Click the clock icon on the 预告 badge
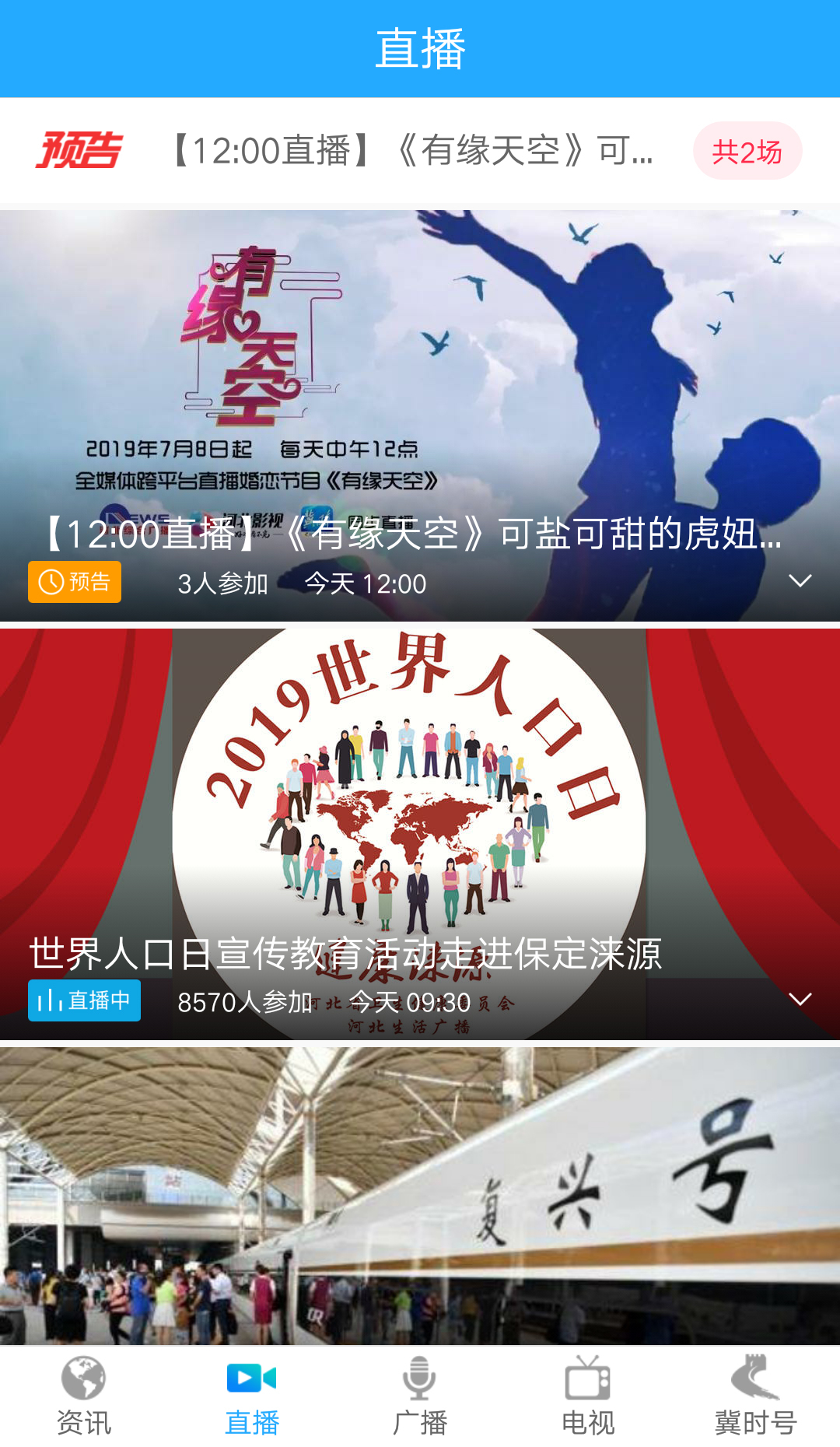840x1447 pixels. (x=49, y=581)
